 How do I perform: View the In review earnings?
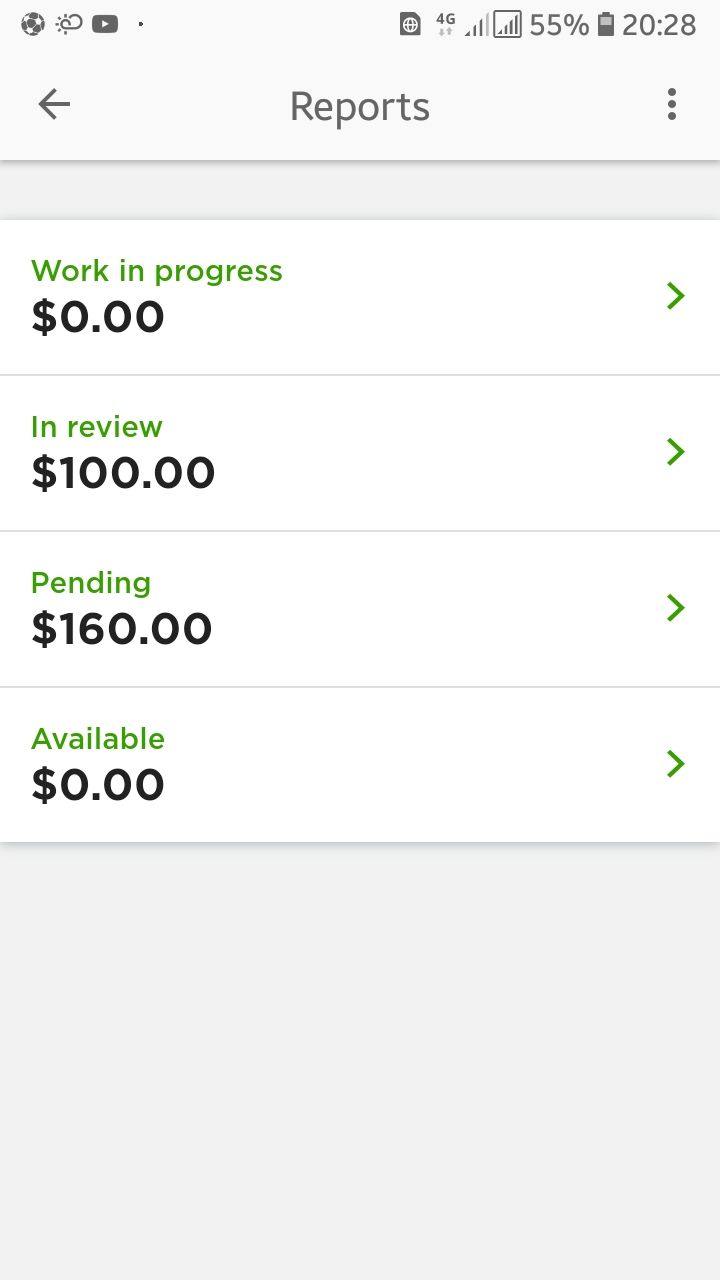coord(360,453)
